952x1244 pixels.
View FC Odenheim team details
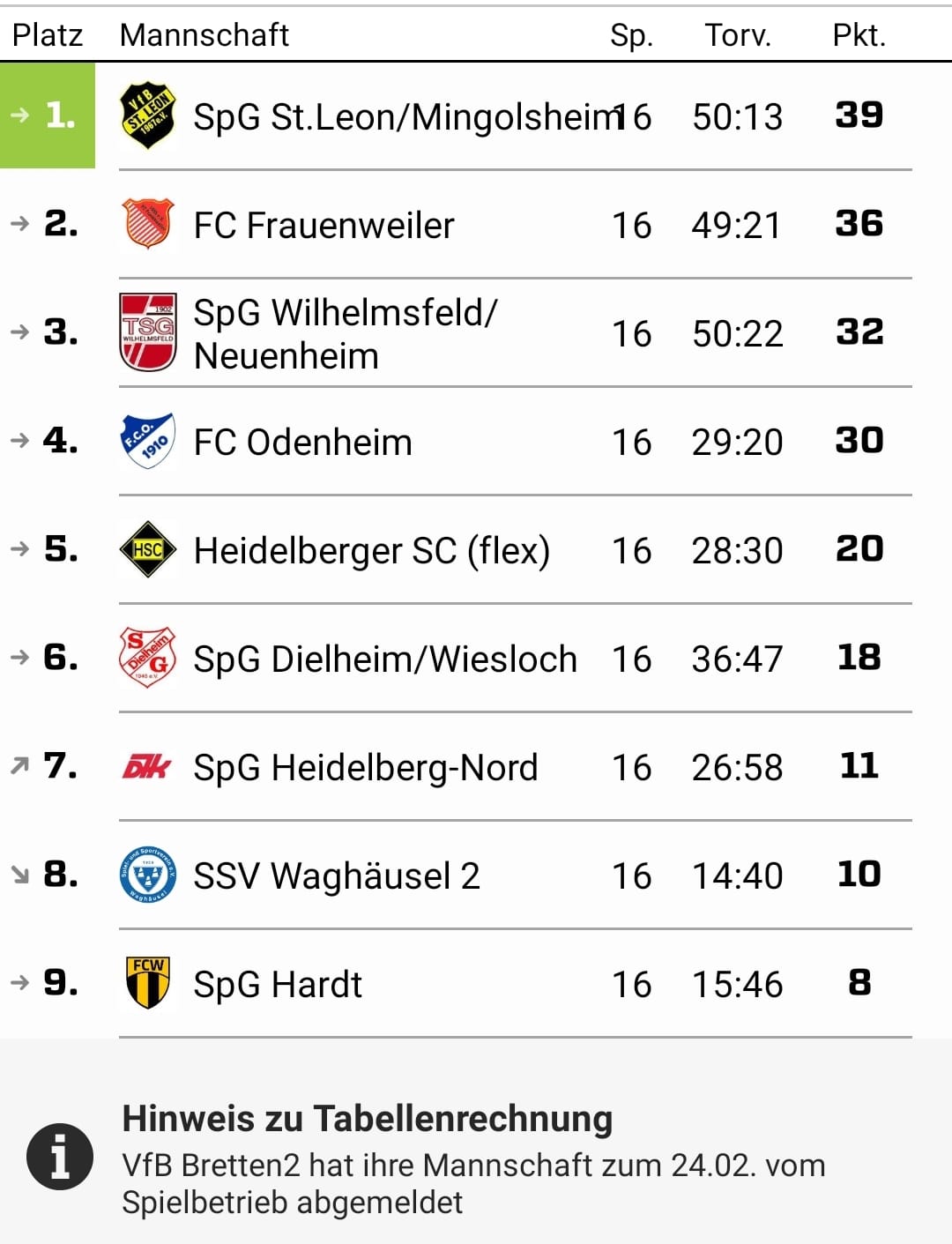pos(303,443)
